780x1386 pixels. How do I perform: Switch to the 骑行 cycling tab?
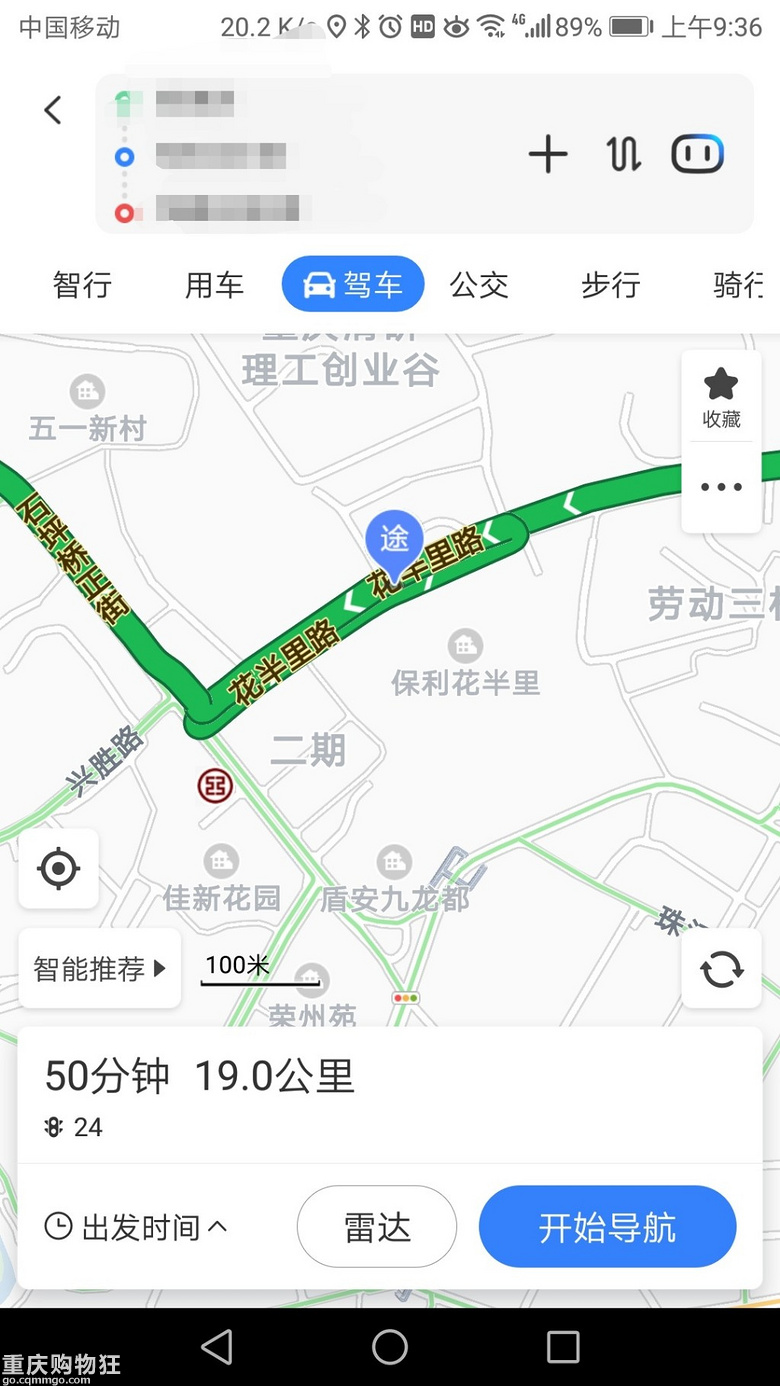[x=738, y=286]
